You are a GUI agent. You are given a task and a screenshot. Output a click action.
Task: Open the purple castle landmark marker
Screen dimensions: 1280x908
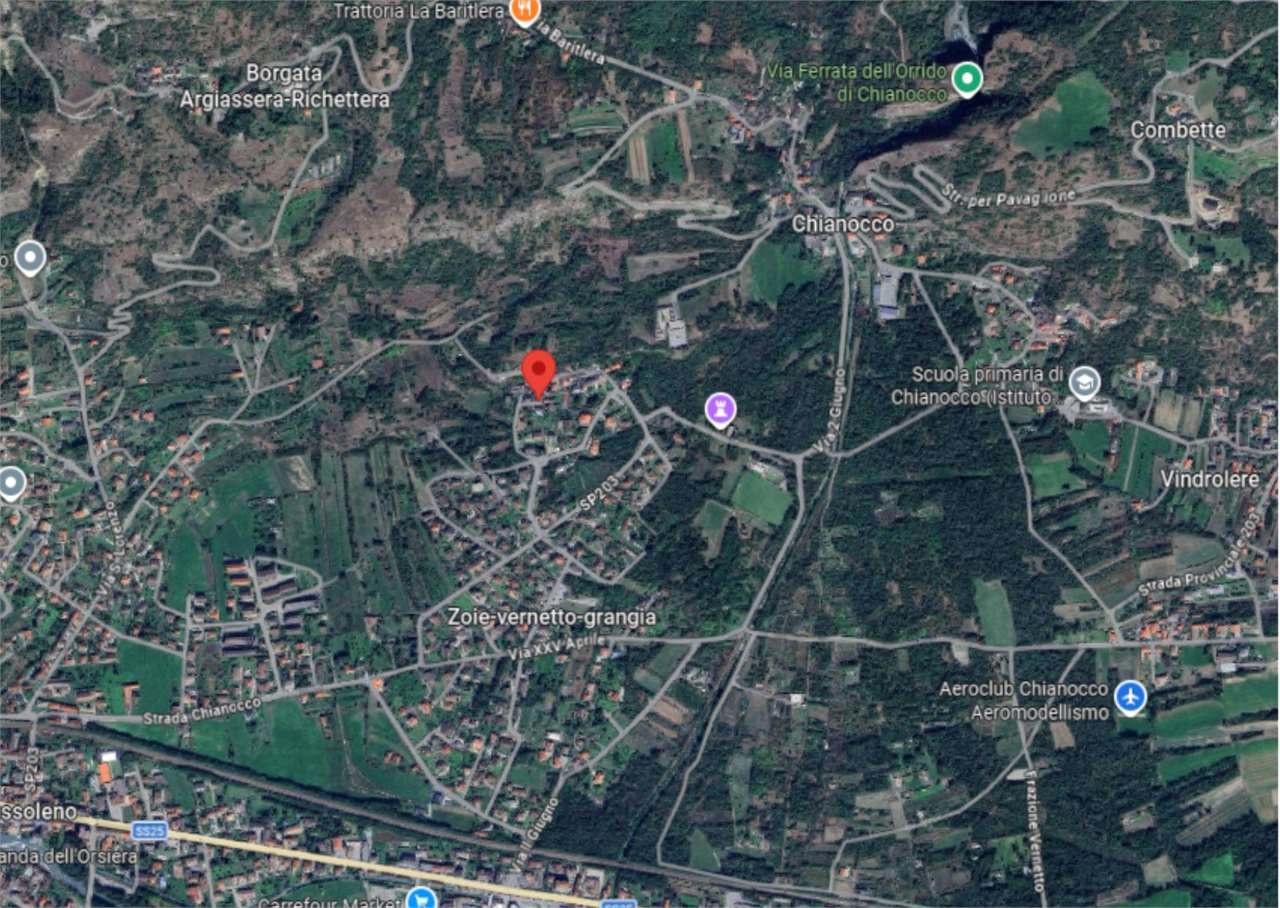tap(720, 408)
